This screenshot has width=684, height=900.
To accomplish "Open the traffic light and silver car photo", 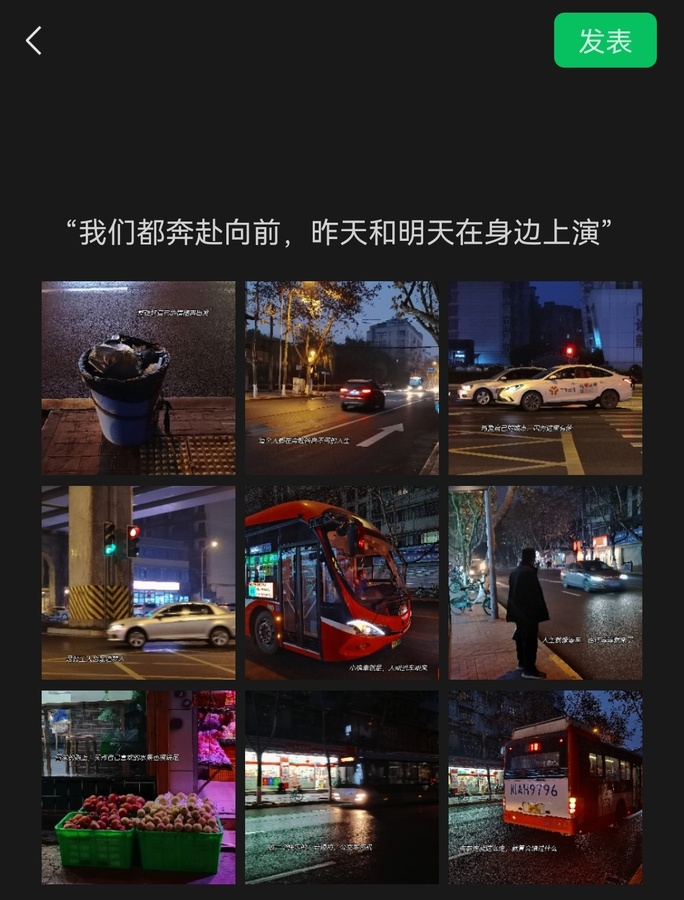I will point(138,583).
